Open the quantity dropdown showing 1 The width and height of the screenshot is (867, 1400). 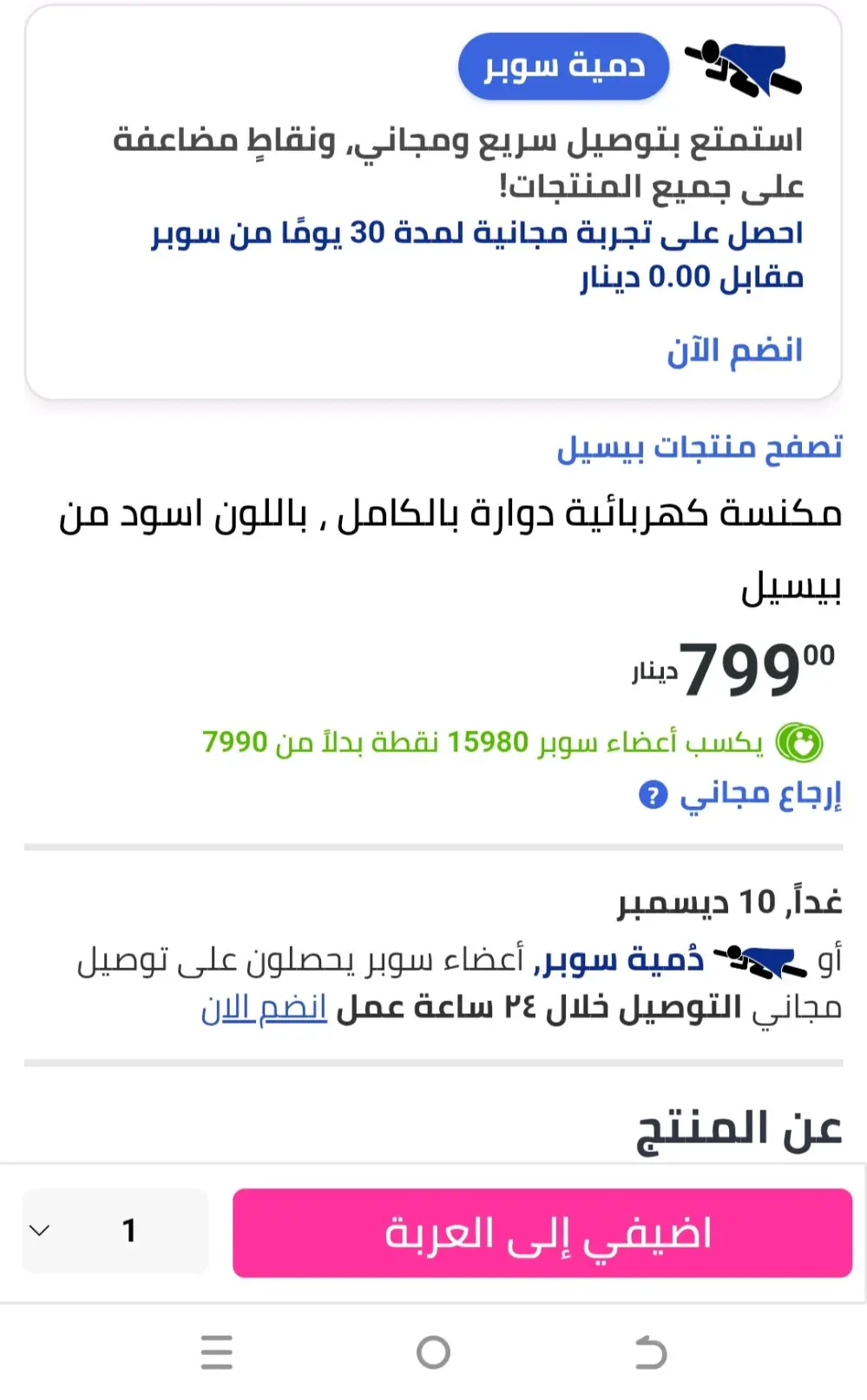[x=114, y=1231]
